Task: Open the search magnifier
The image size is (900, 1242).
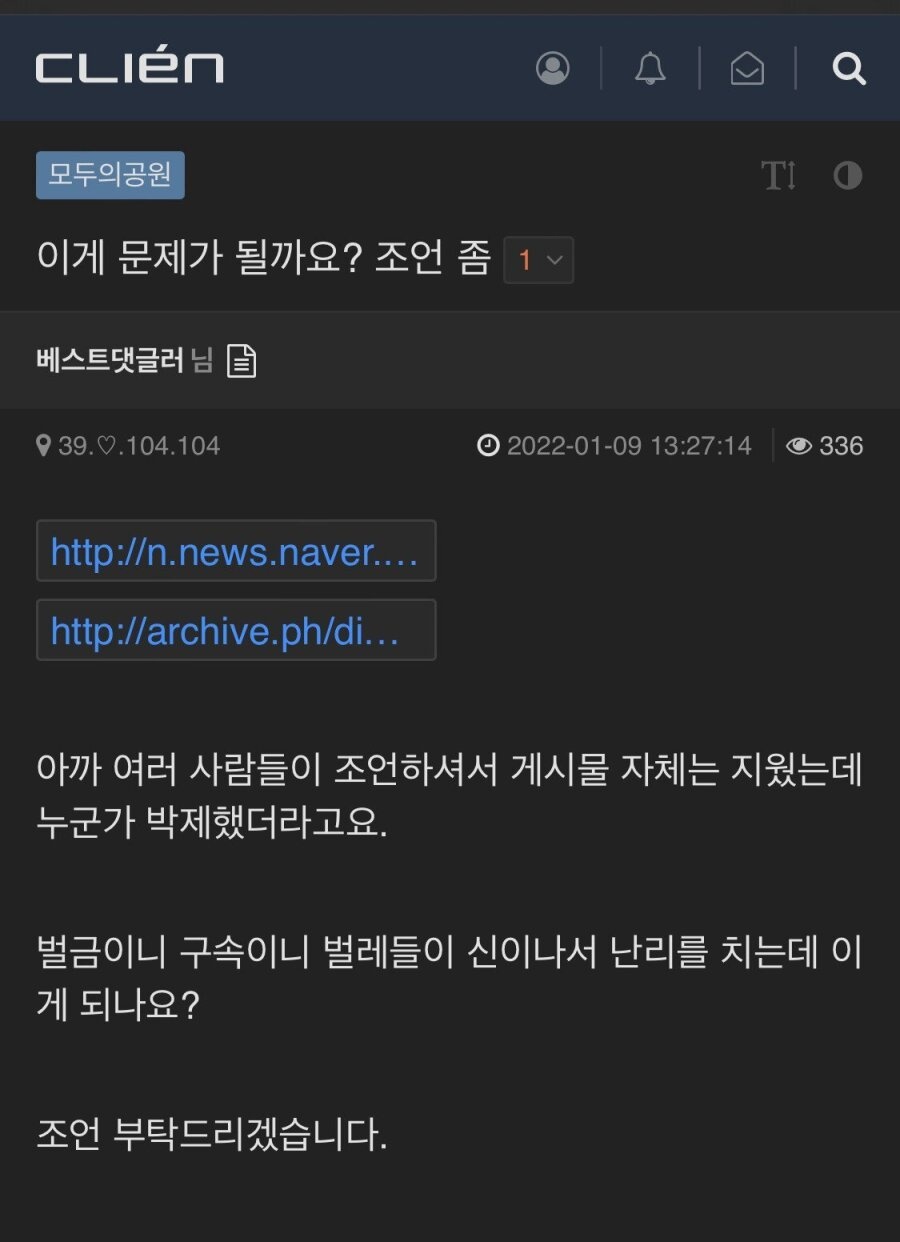Action: (849, 68)
